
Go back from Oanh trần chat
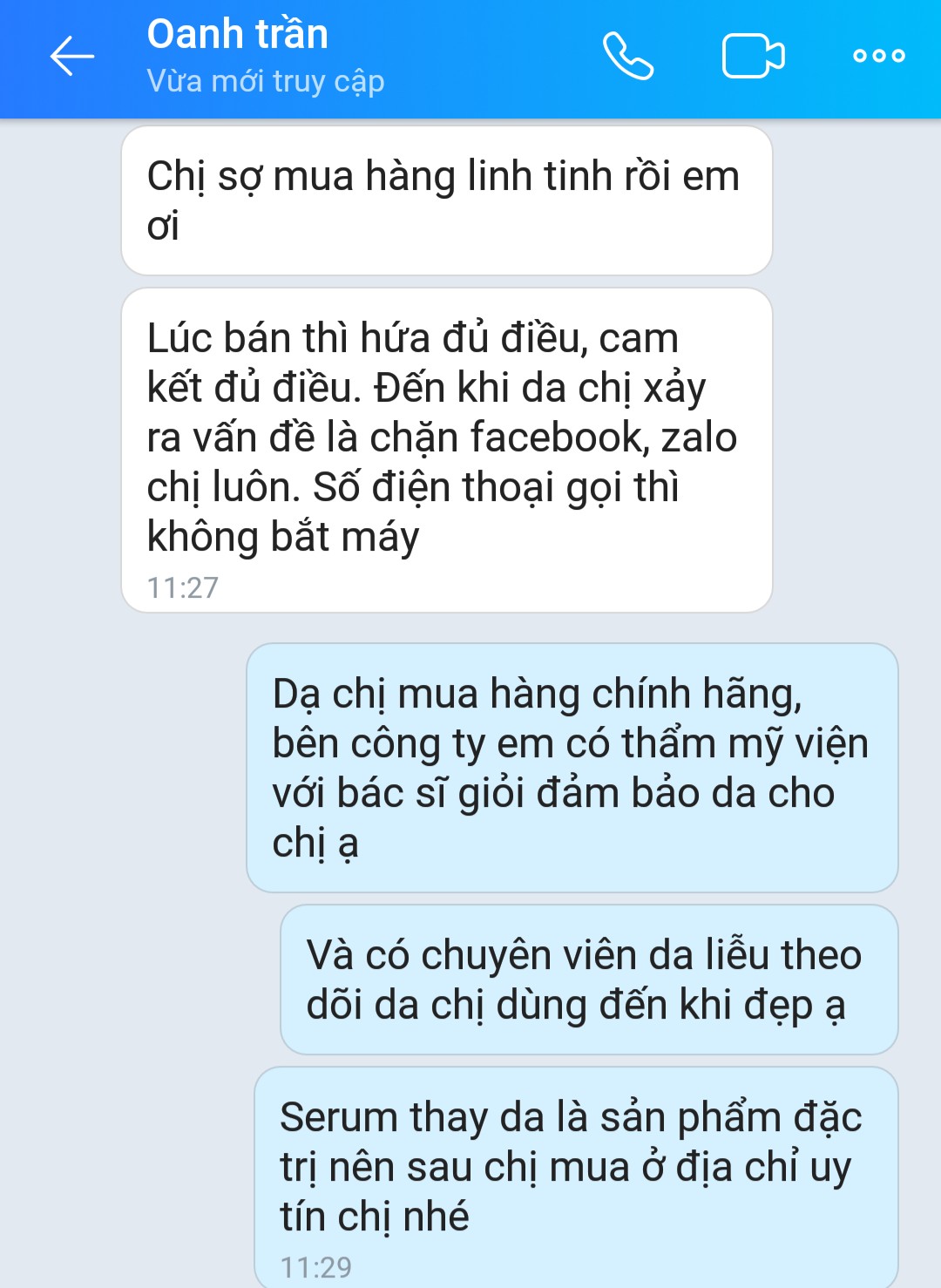(x=71, y=57)
